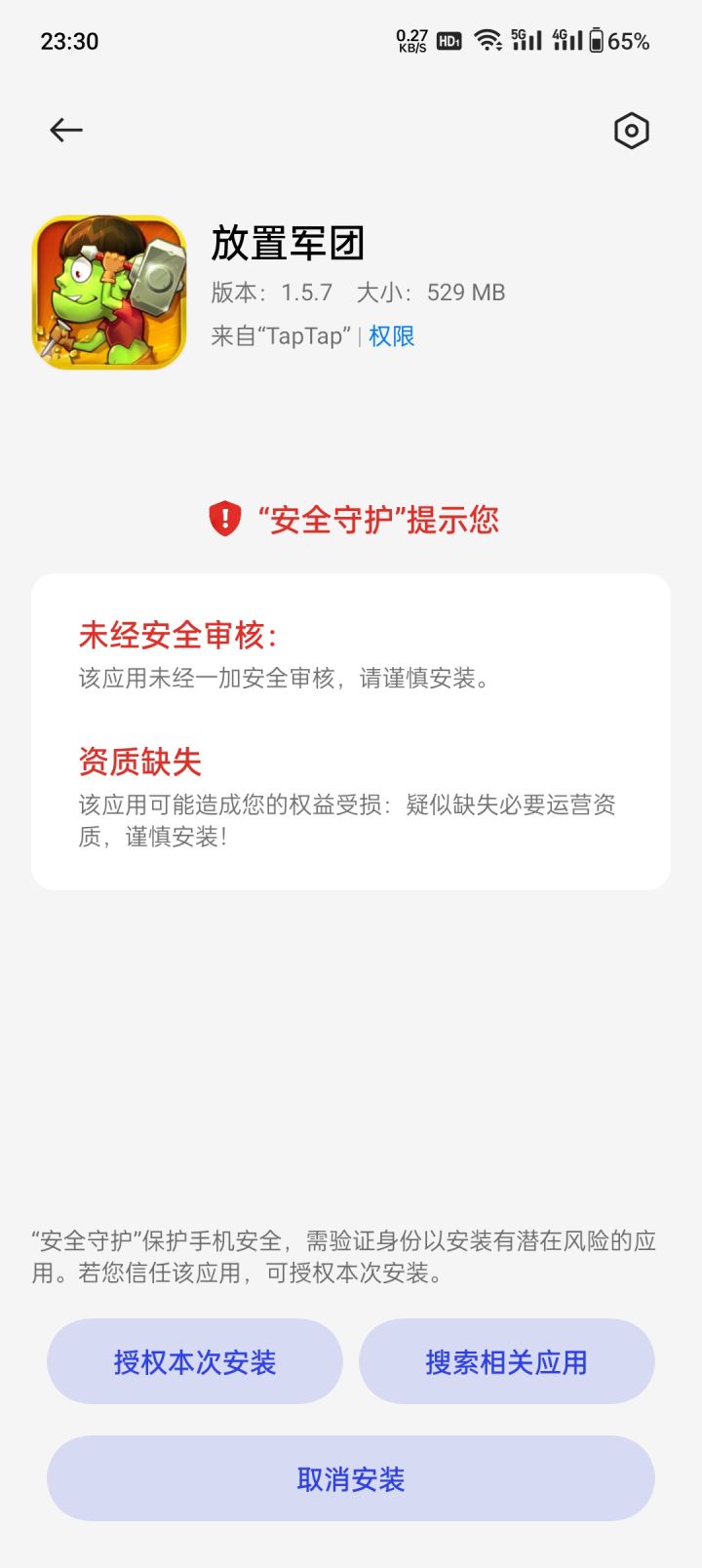
Task: Tap 取消安装 to cancel installation
Action: 351,1478
